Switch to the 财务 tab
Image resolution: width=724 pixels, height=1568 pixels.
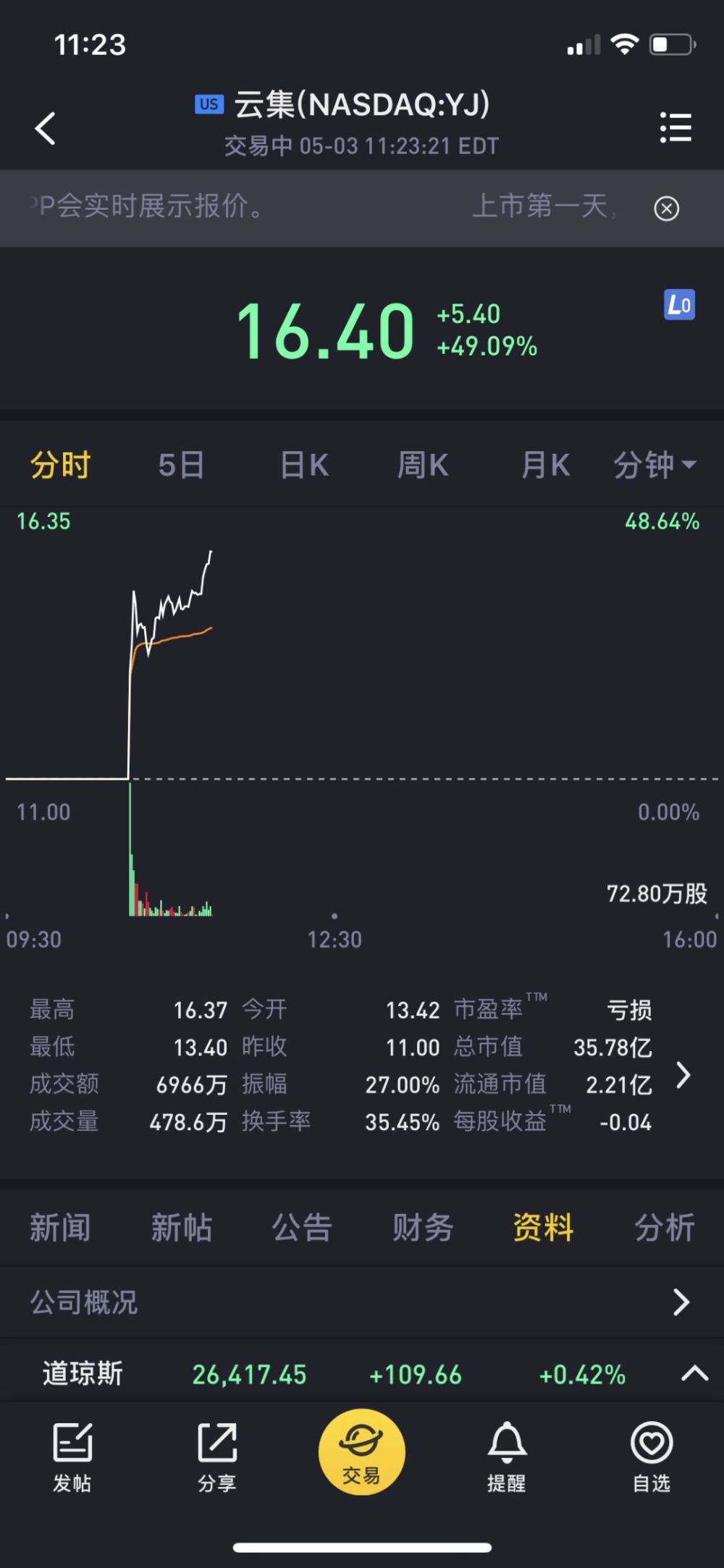coord(423,1228)
